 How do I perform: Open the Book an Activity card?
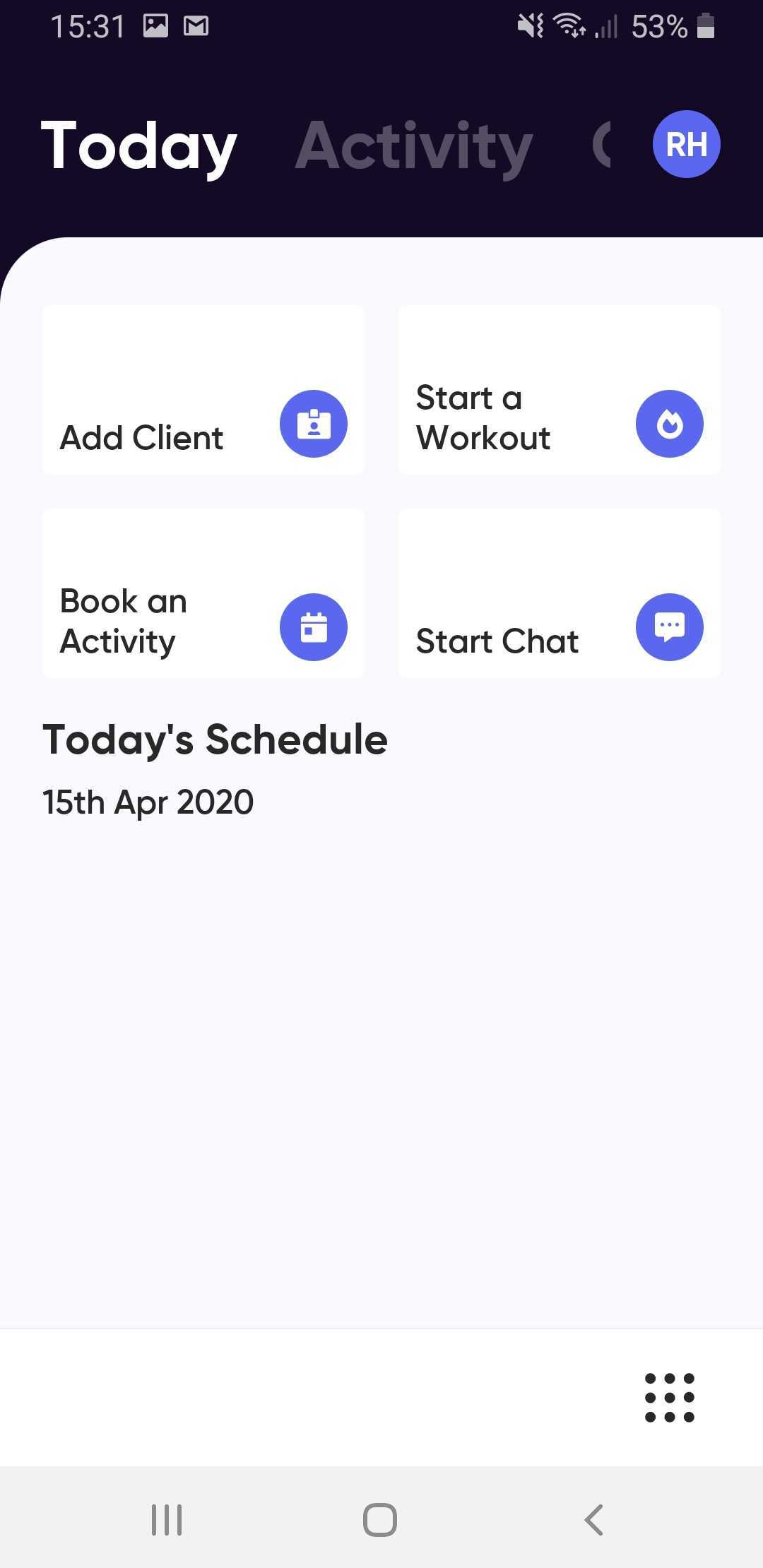203,593
